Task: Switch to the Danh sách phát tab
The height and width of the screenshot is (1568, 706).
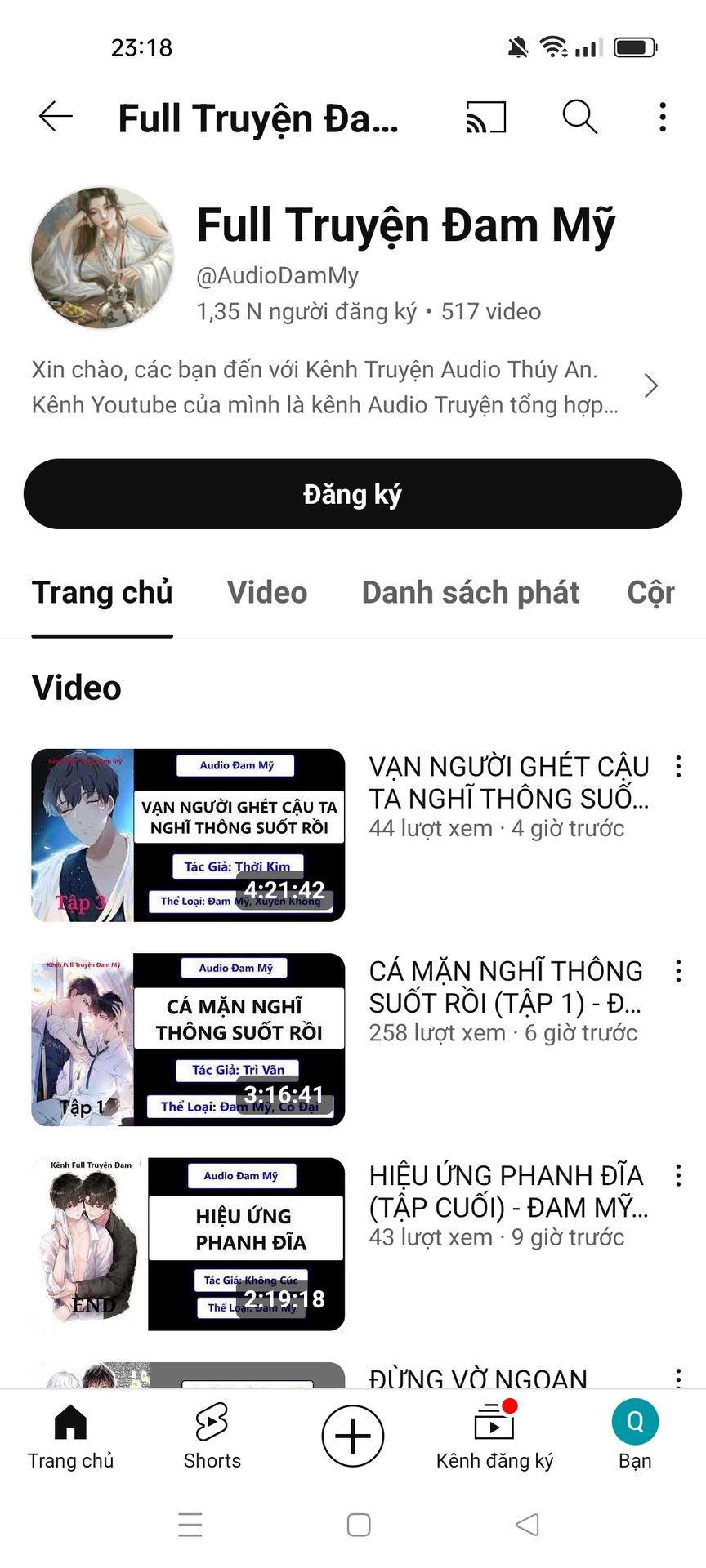Action: 471,593
